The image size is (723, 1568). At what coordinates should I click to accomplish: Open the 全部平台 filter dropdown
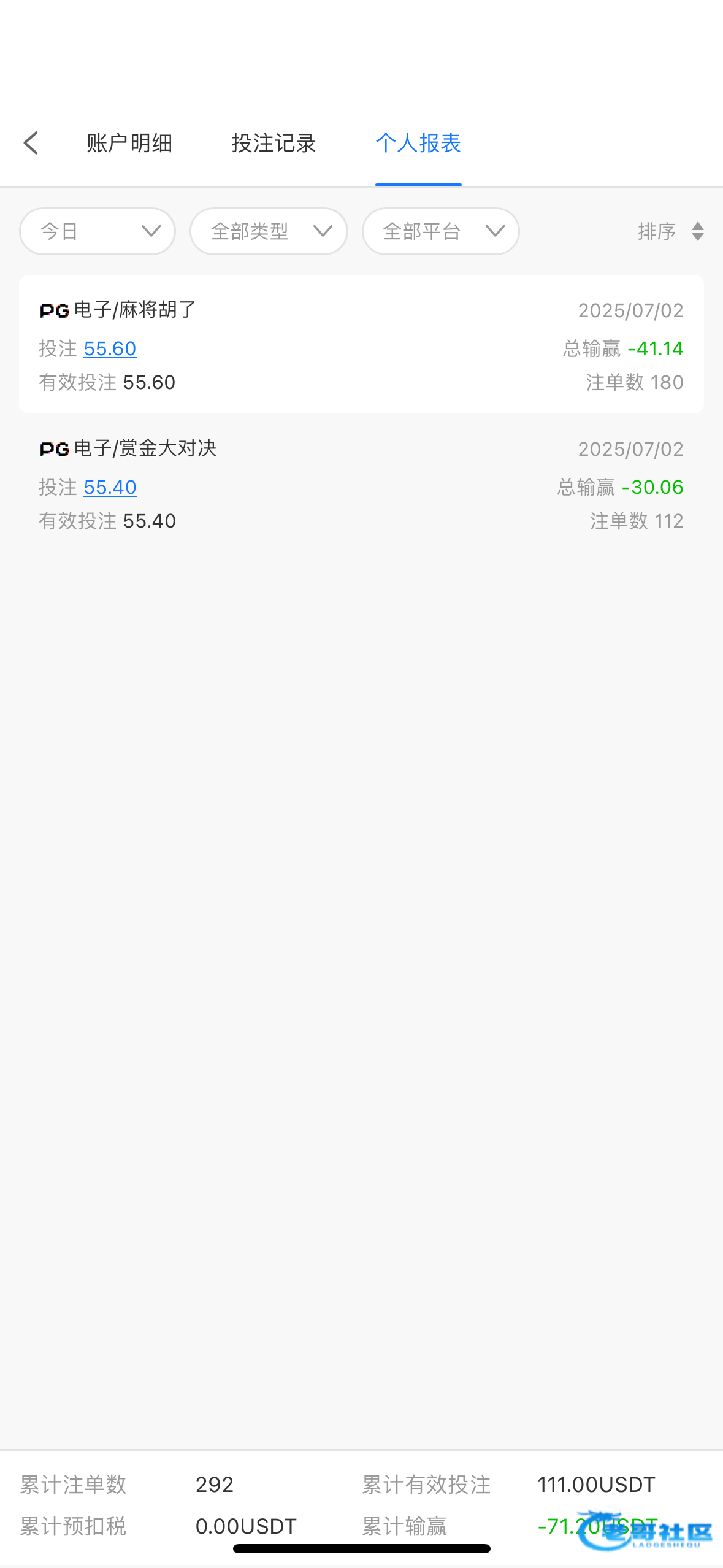click(x=441, y=231)
